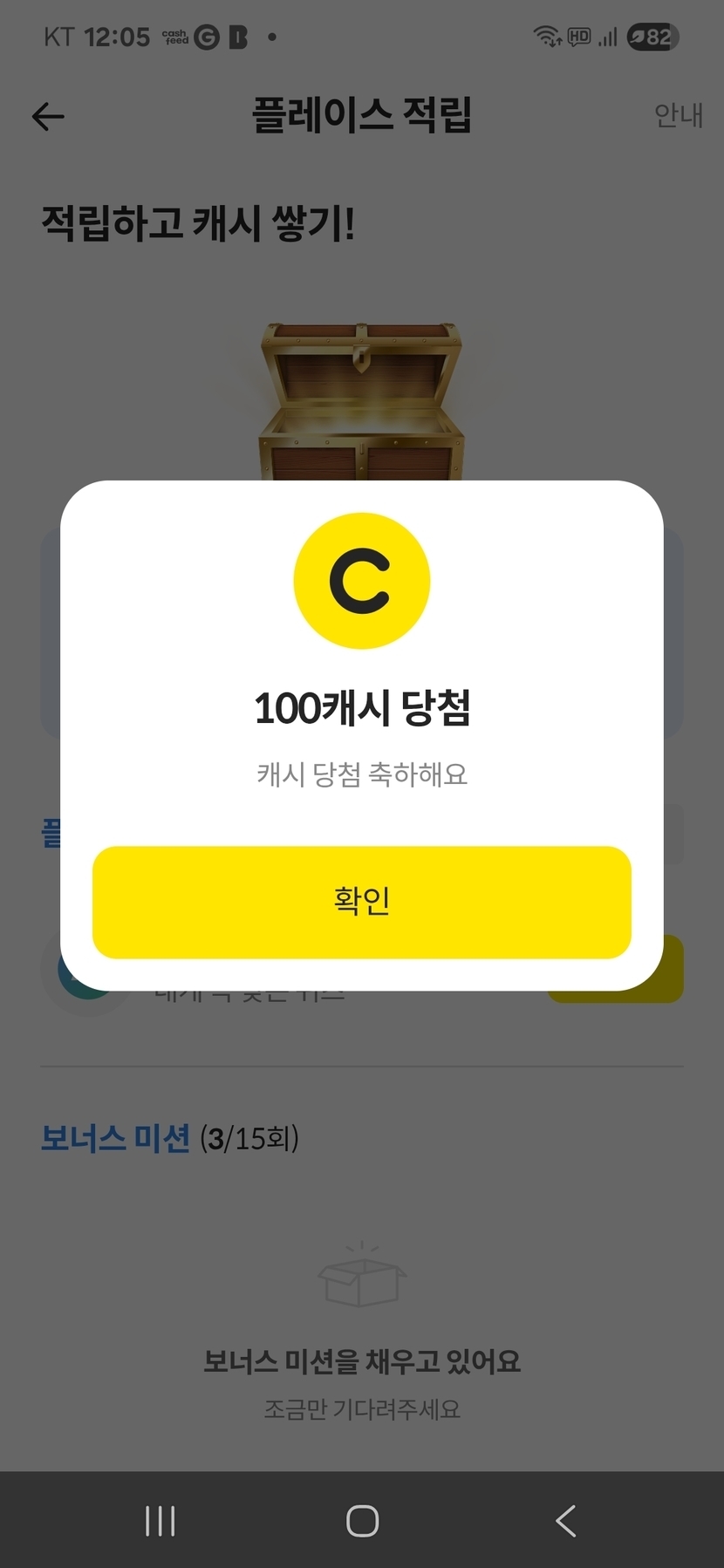Open the recent apps view
This screenshot has height=1568, width=724.
tap(160, 1520)
